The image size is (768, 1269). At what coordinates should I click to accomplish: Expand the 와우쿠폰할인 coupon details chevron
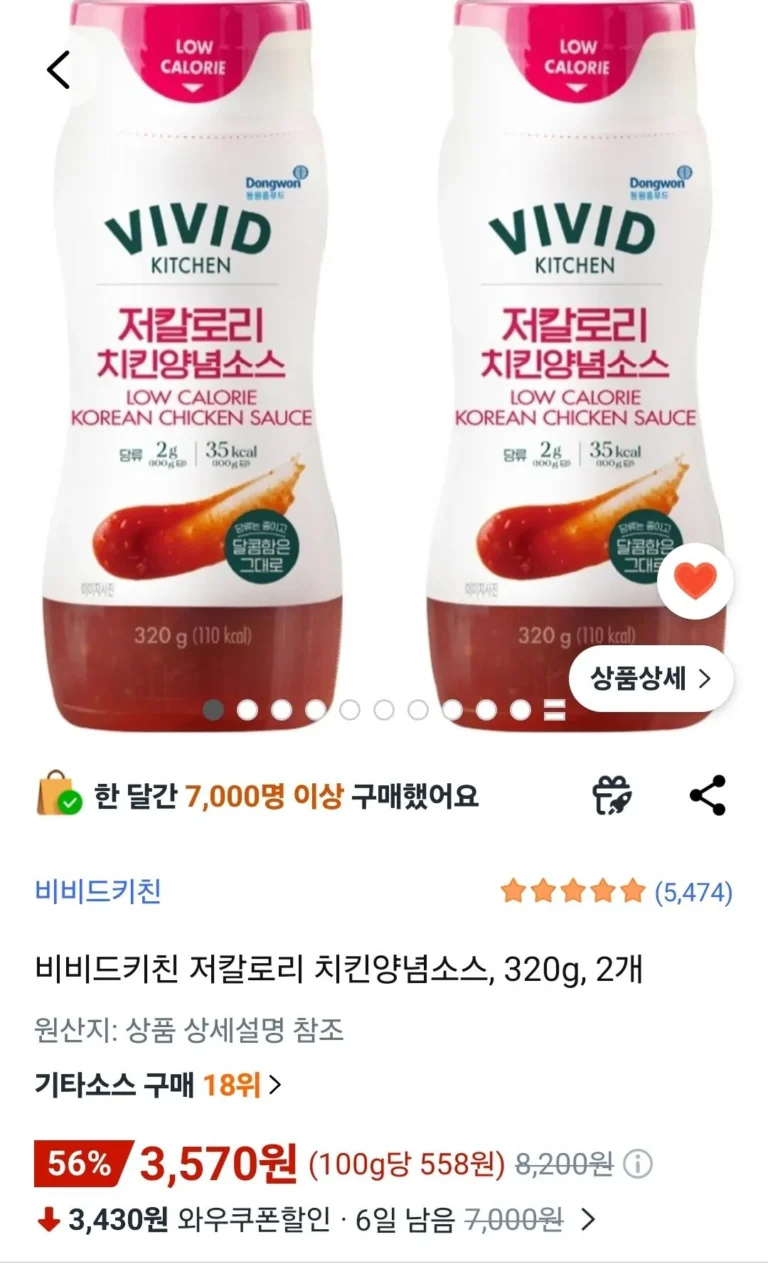tap(589, 1220)
